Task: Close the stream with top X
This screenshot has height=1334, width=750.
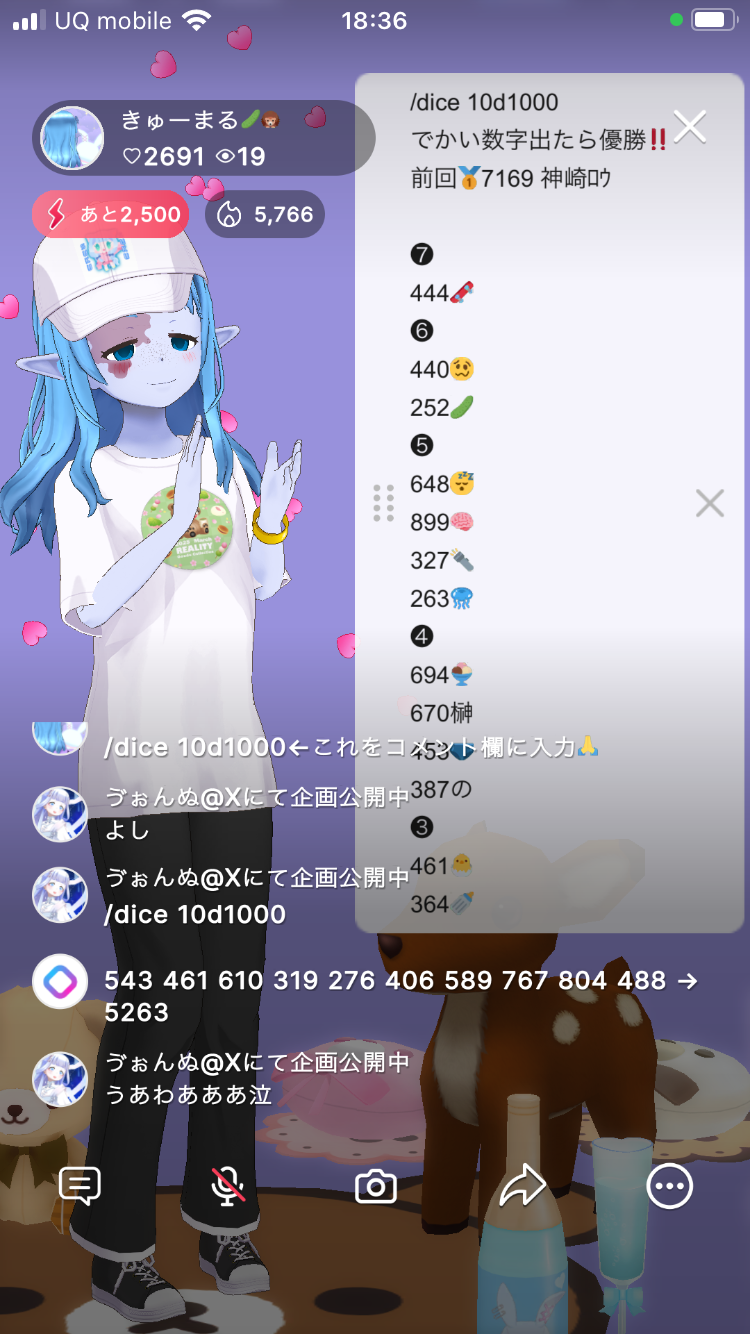Action: point(690,127)
